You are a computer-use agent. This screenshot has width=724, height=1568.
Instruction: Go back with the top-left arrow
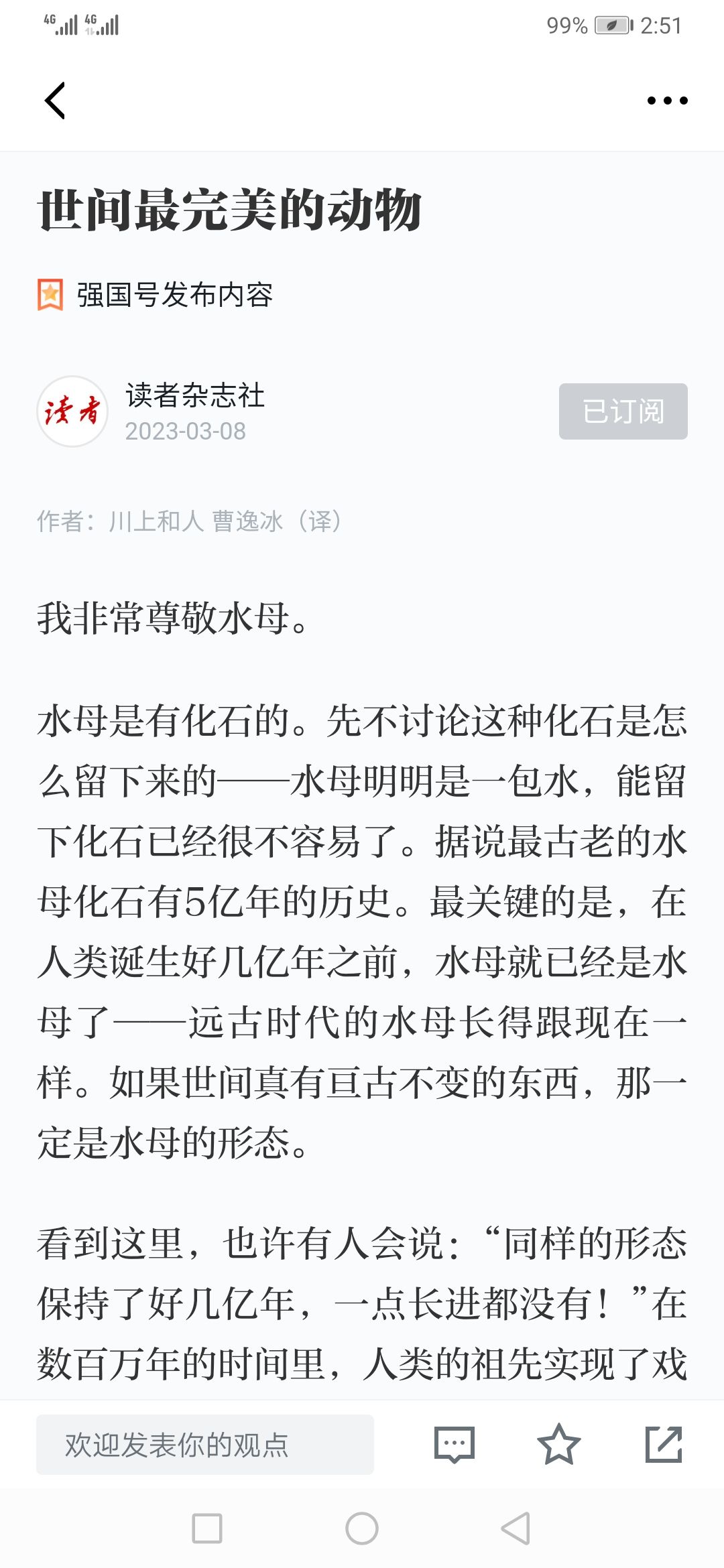tap(55, 101)
